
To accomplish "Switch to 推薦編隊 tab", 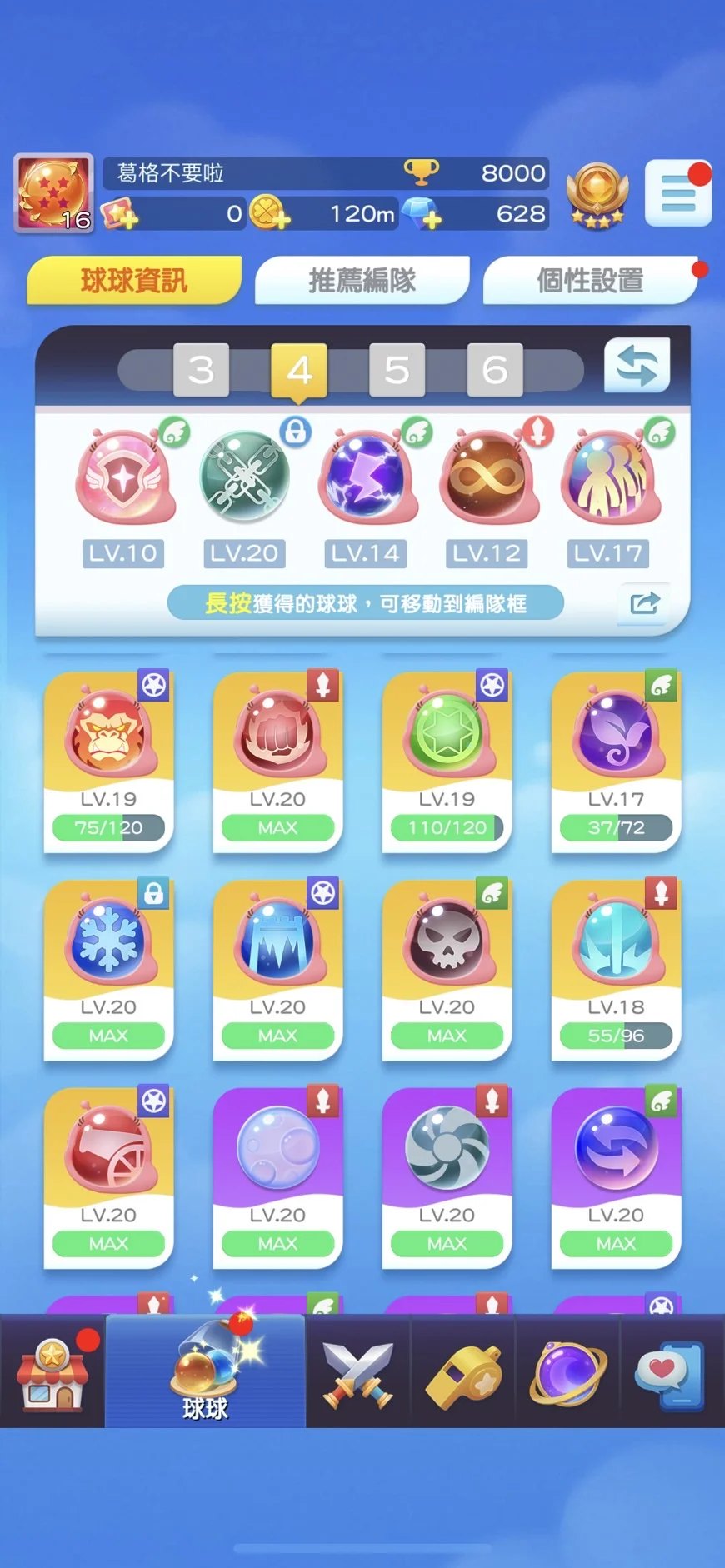I will [362, 281].
